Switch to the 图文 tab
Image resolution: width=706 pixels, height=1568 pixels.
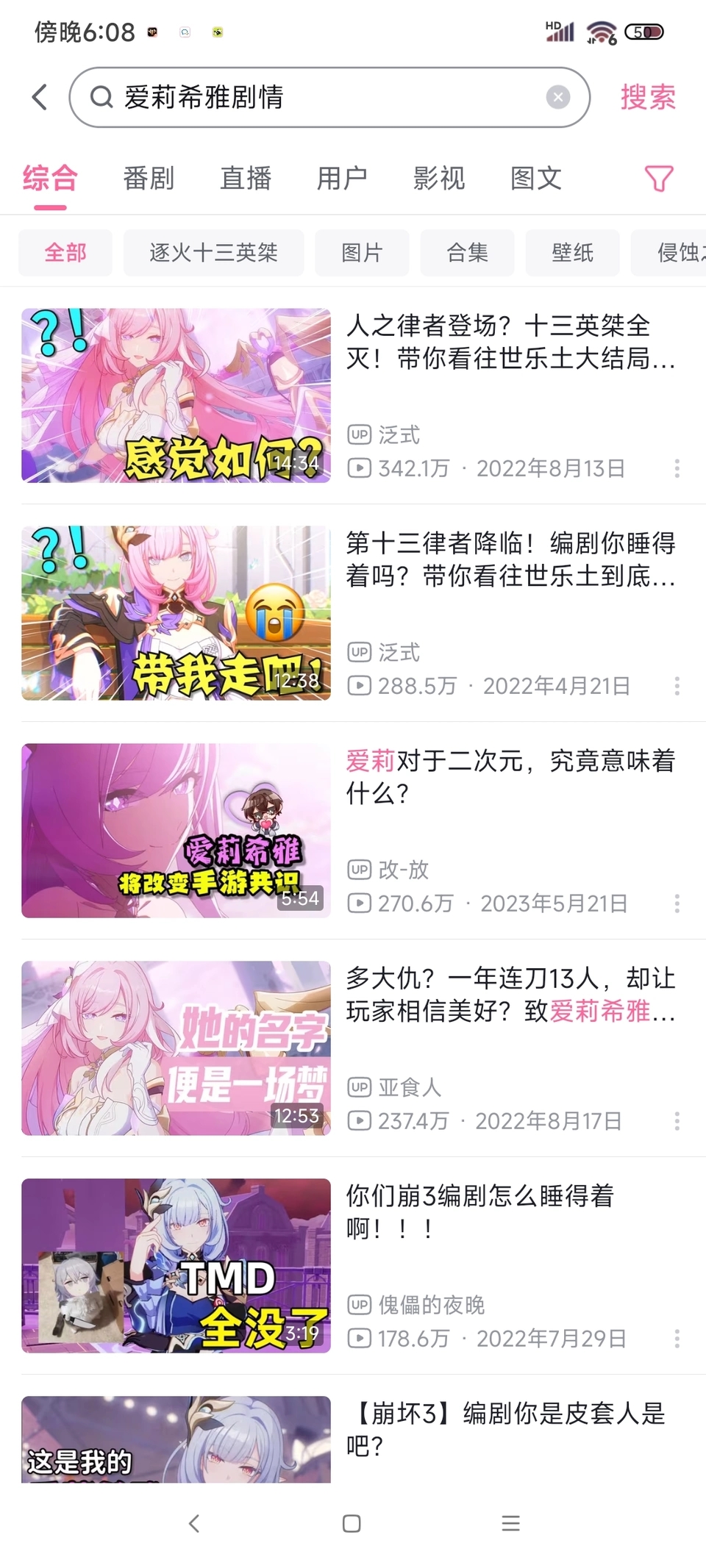(536, 179)
